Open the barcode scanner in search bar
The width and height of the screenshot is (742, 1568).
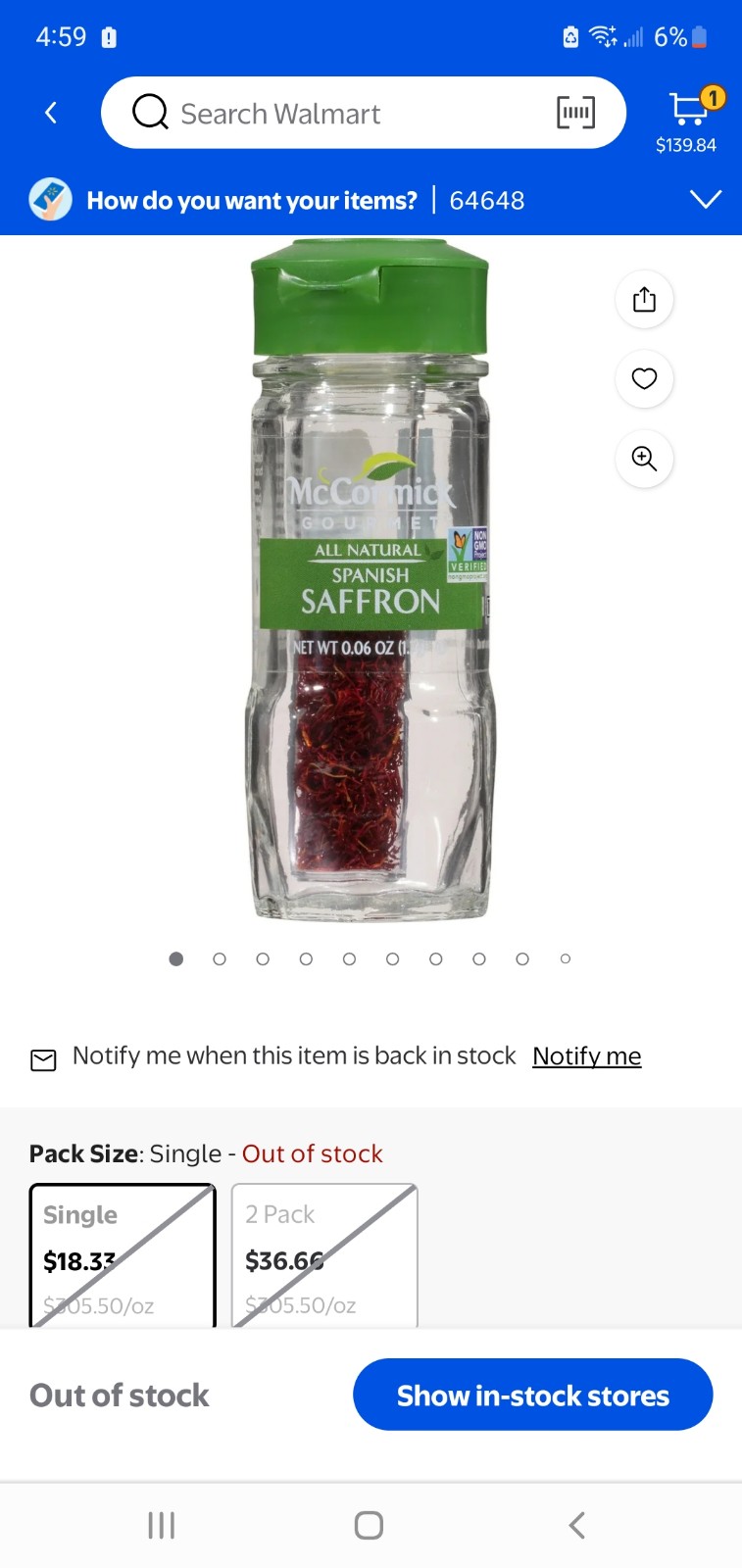[x=575, y=113]
